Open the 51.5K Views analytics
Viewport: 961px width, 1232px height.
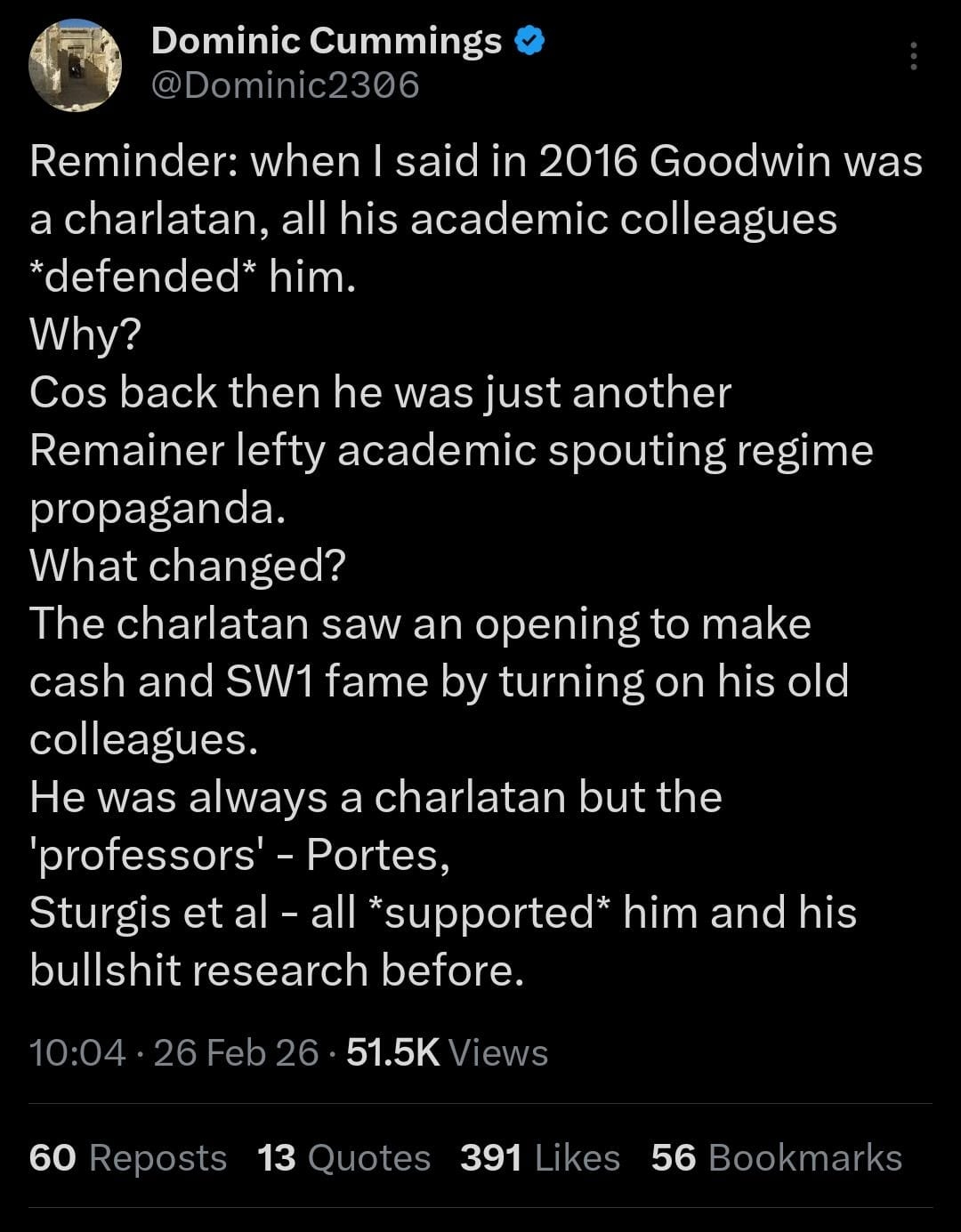point(447,1052)
